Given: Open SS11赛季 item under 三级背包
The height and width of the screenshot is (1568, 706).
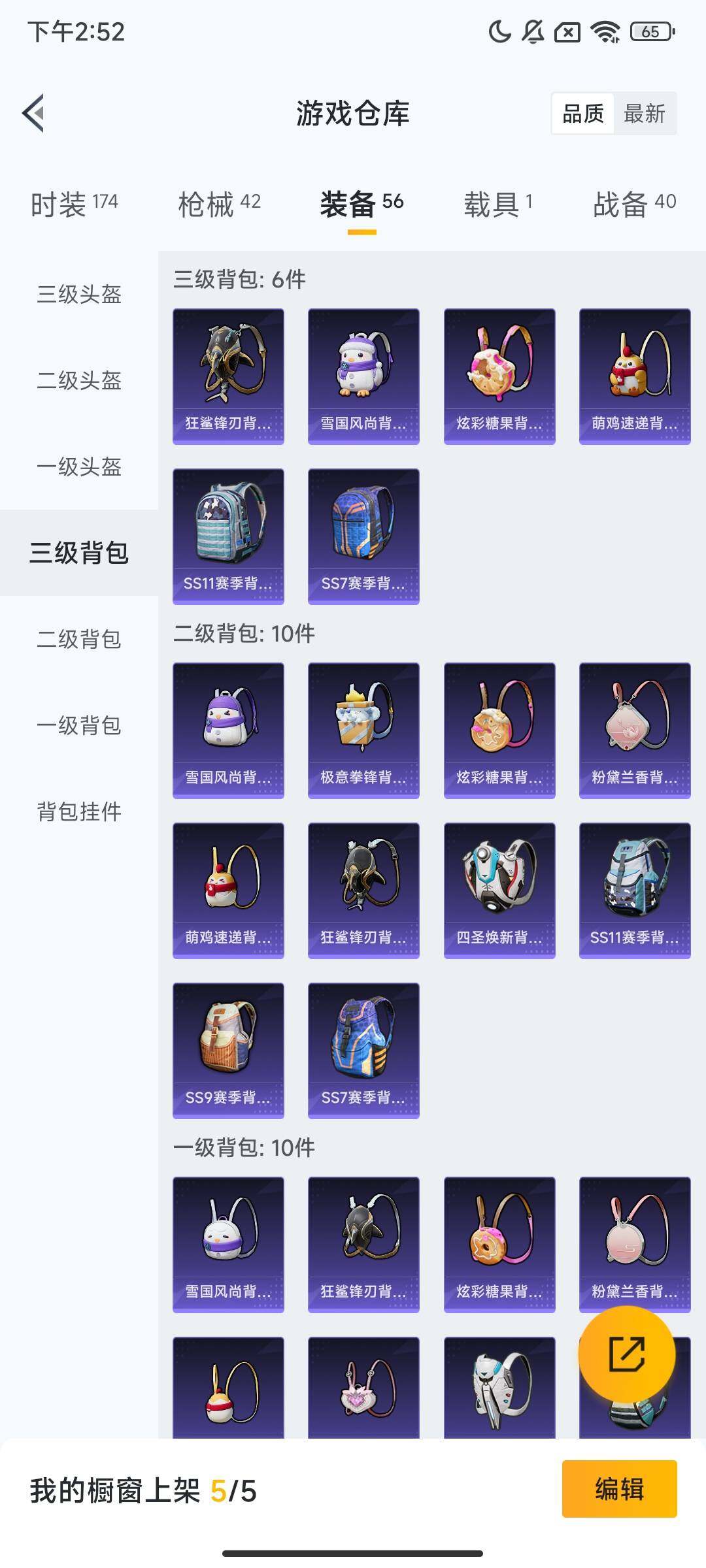Looking at the screenshot, I should (x=228, y=536).
